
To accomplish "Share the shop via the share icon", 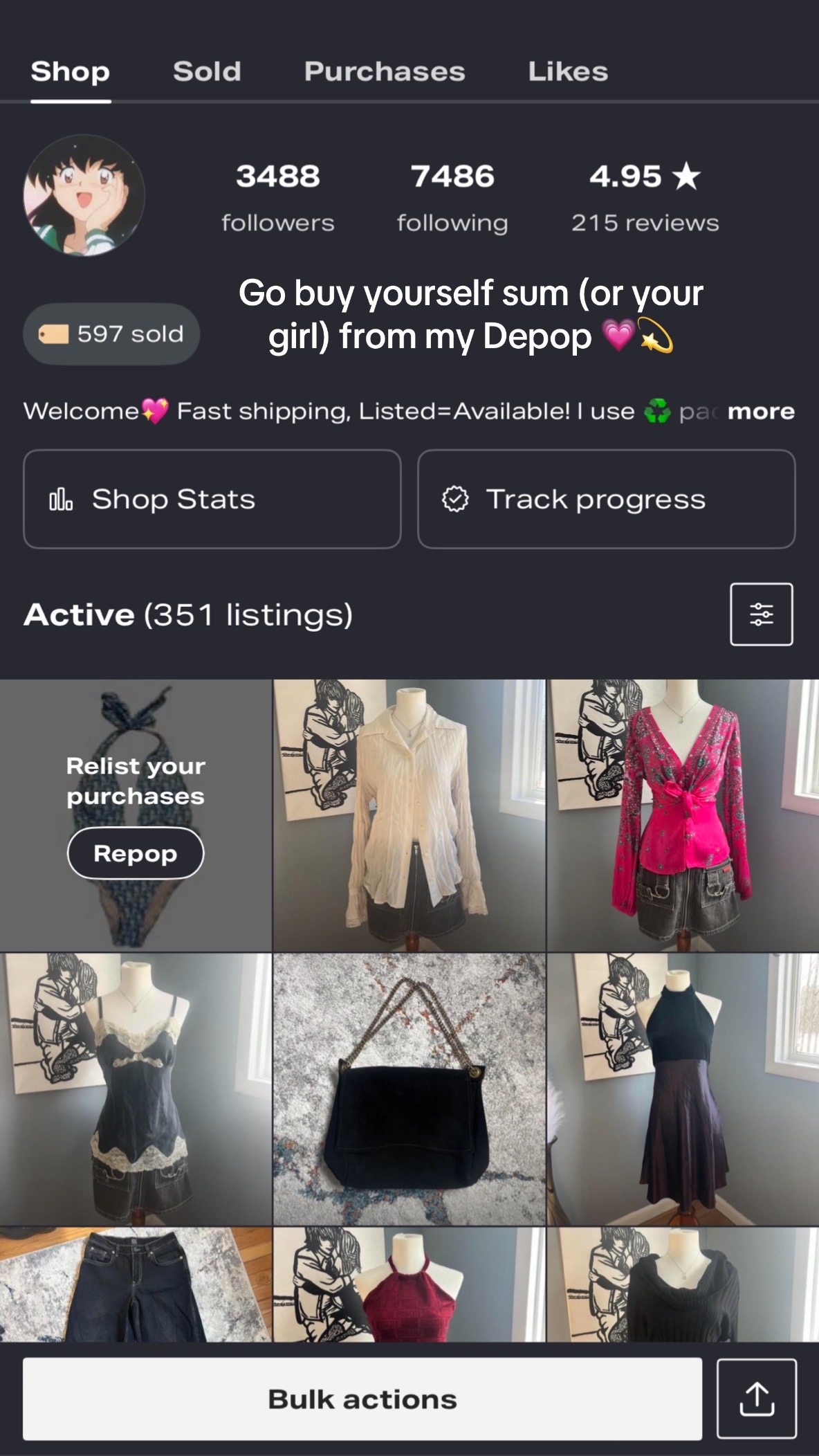I will click(757, 1399).
